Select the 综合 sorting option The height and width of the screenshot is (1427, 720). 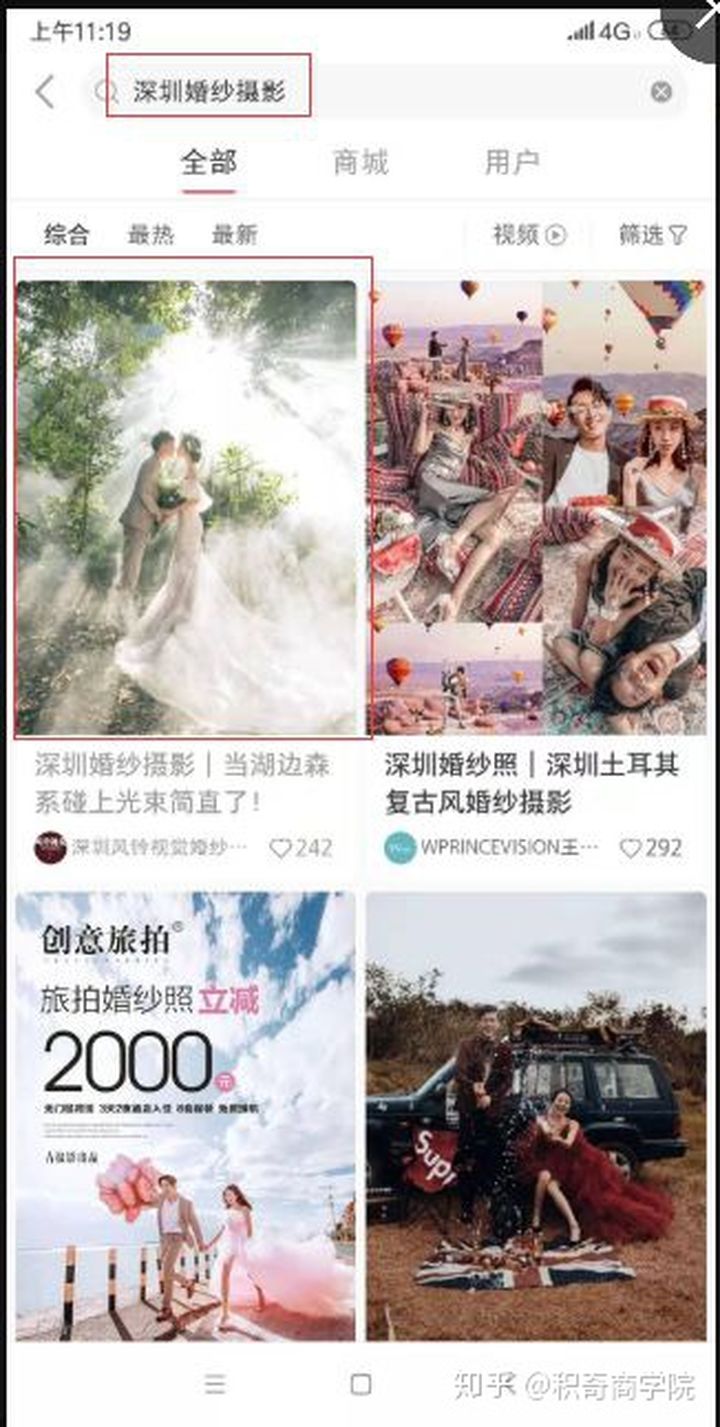click(67, 235)
